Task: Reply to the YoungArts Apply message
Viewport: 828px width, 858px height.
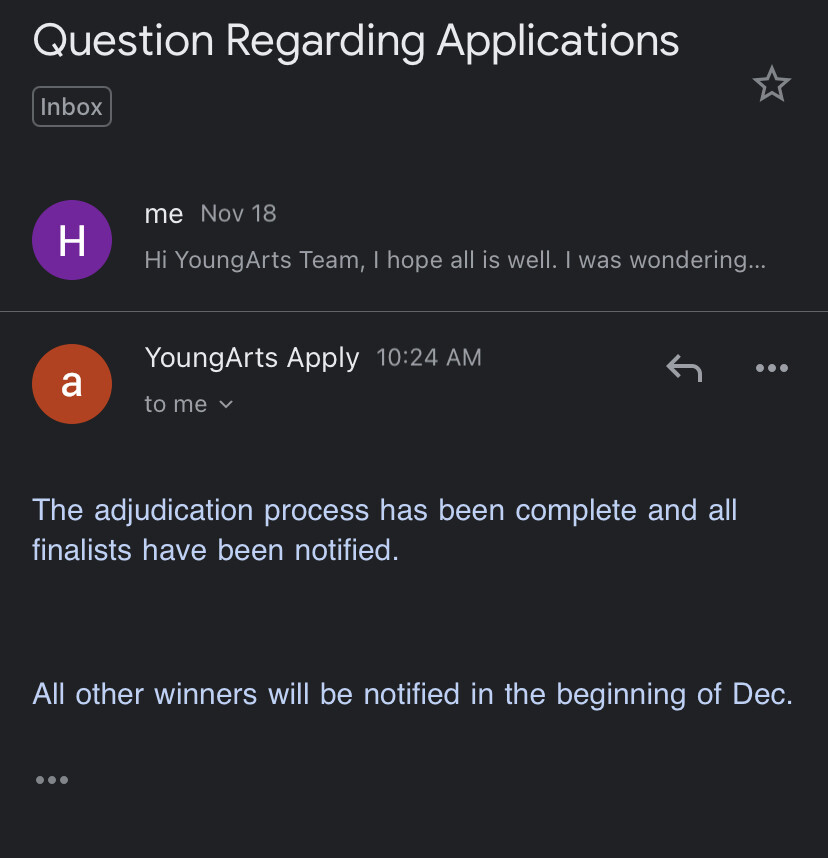Action: click(x=684, y=369)
